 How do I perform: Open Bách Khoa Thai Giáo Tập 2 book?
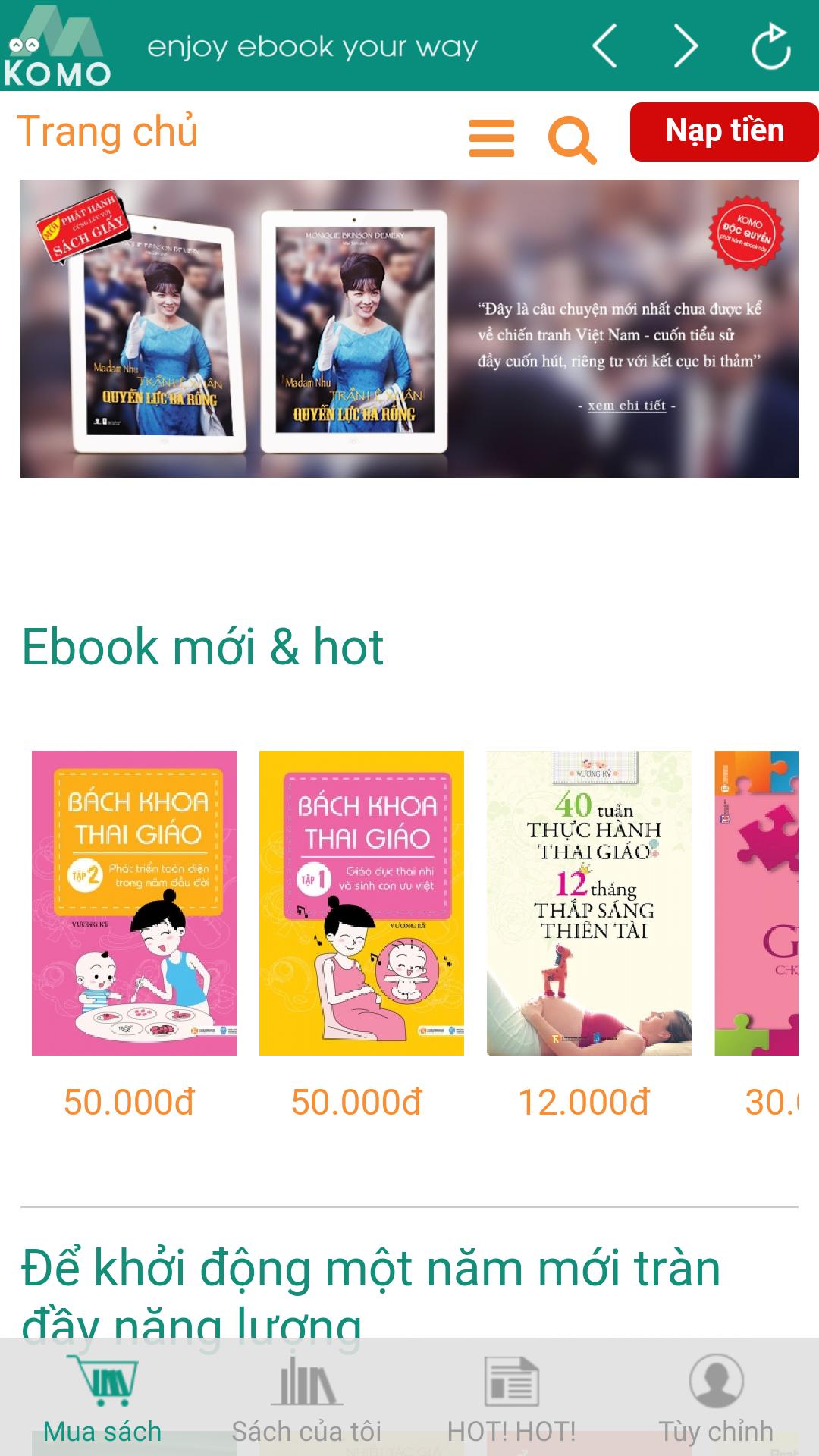tap(134, 902)
